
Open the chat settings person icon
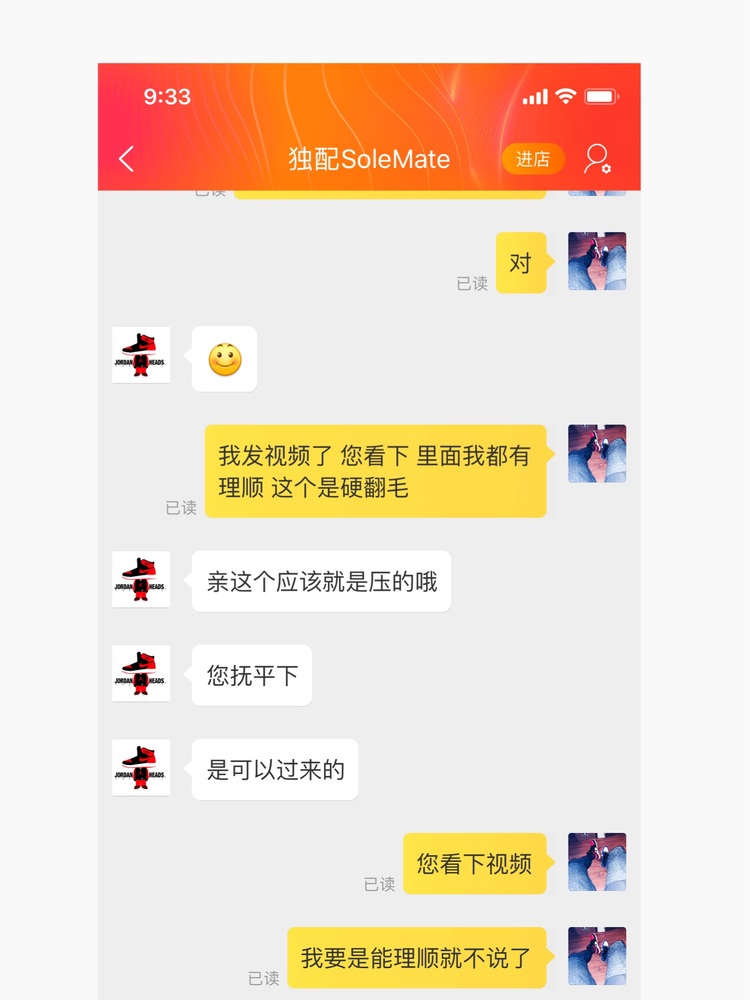(x=597, y=159)
